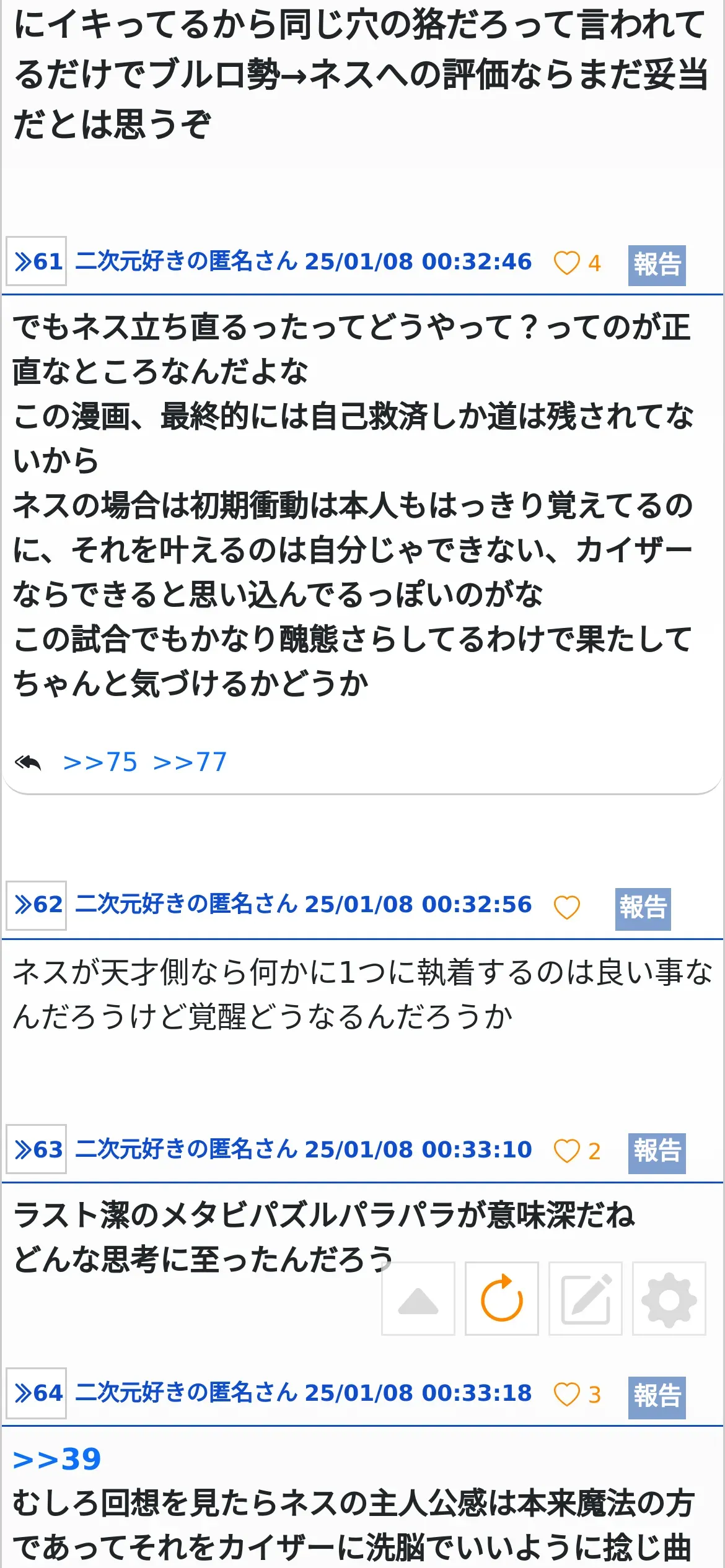
Task: Open reply link >>75
Action: [100, 762]
